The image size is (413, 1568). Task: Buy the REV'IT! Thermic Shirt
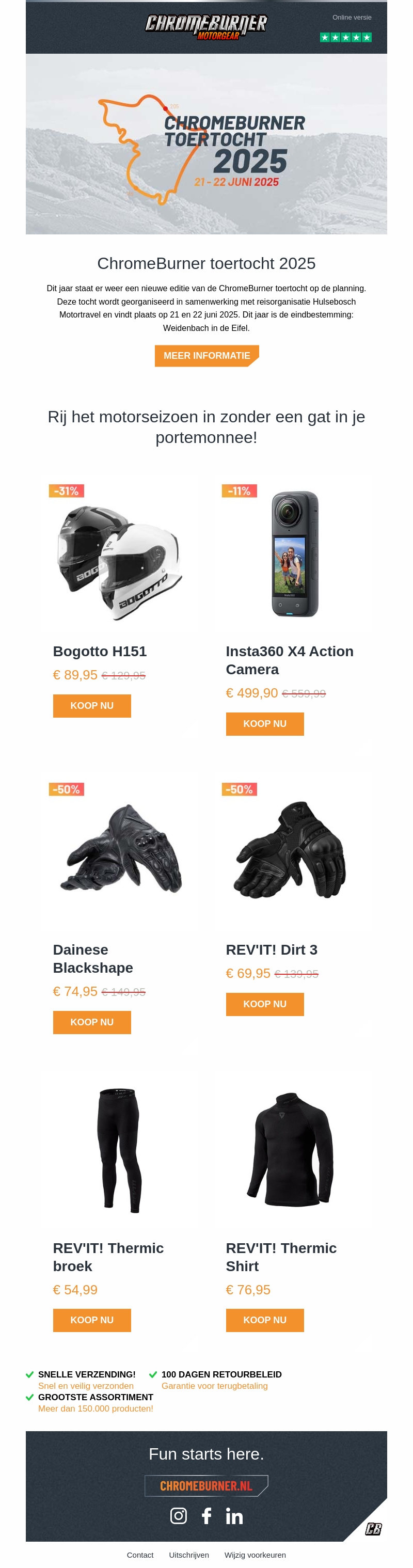pyautogui.click(x=265, y=1320)
